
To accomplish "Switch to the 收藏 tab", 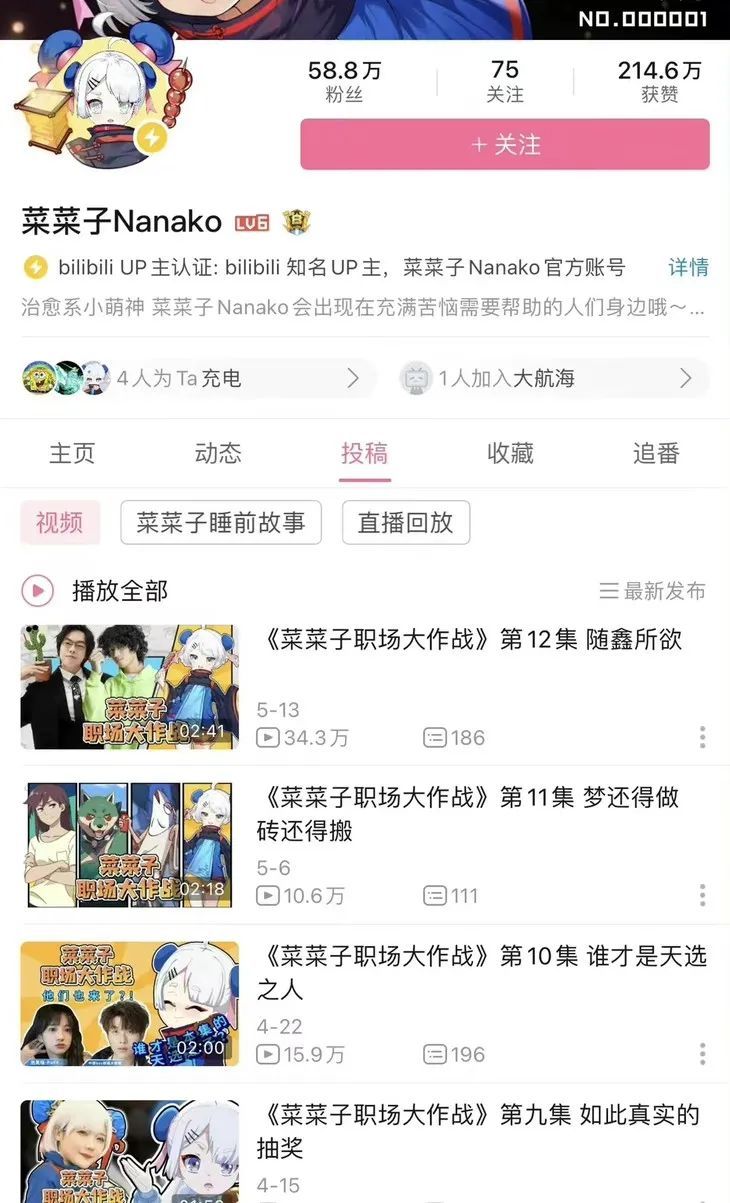I will click(x=511, y=453).
